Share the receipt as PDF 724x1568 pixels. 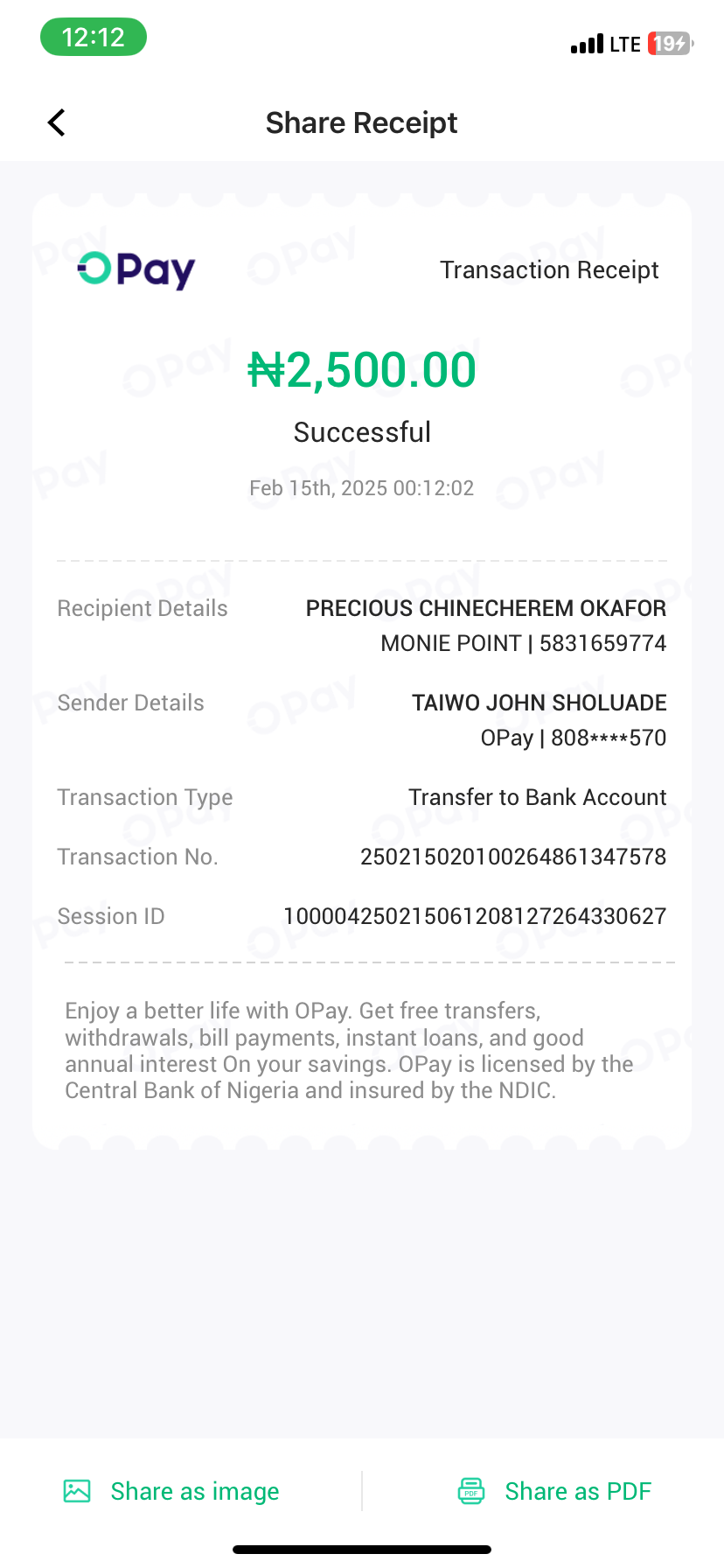point(555,1491)
